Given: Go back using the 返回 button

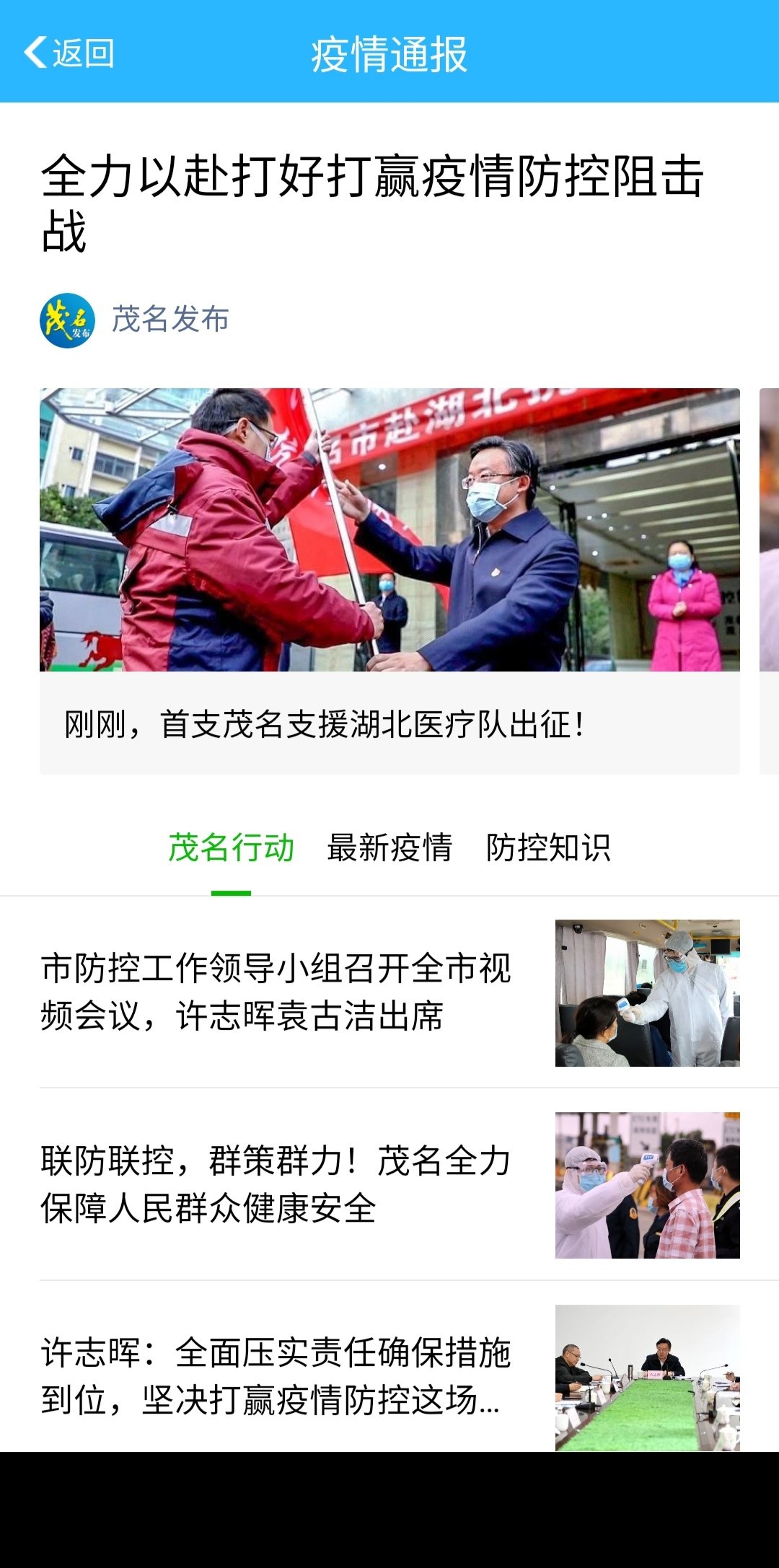Looking at the screenshot, I should (69, 53).
